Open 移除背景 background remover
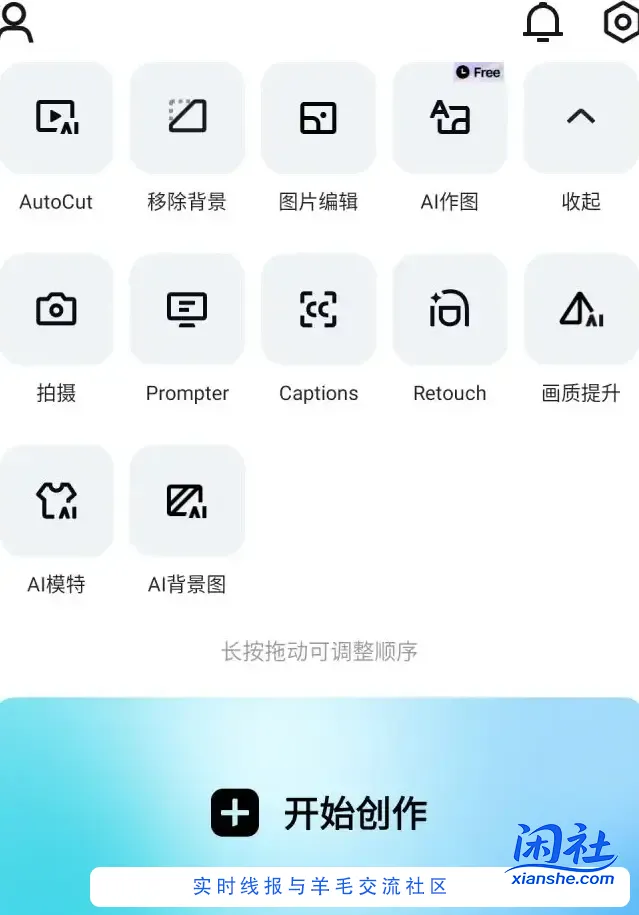This screenshot has width=639, height=915. (187, 118)
